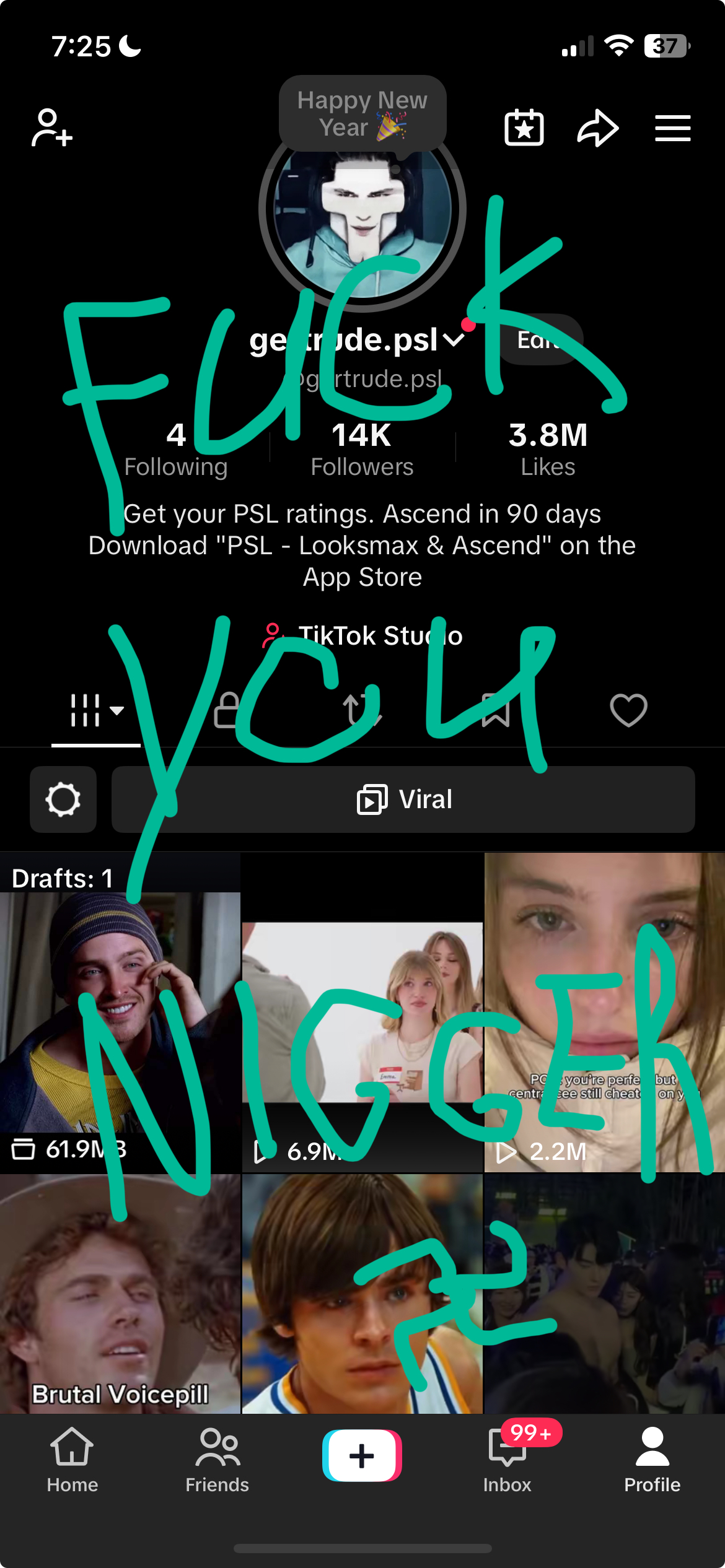725x1568 pixels.
Task: Switch to the bookmarked favorites tab
Action: coord(496,710)
